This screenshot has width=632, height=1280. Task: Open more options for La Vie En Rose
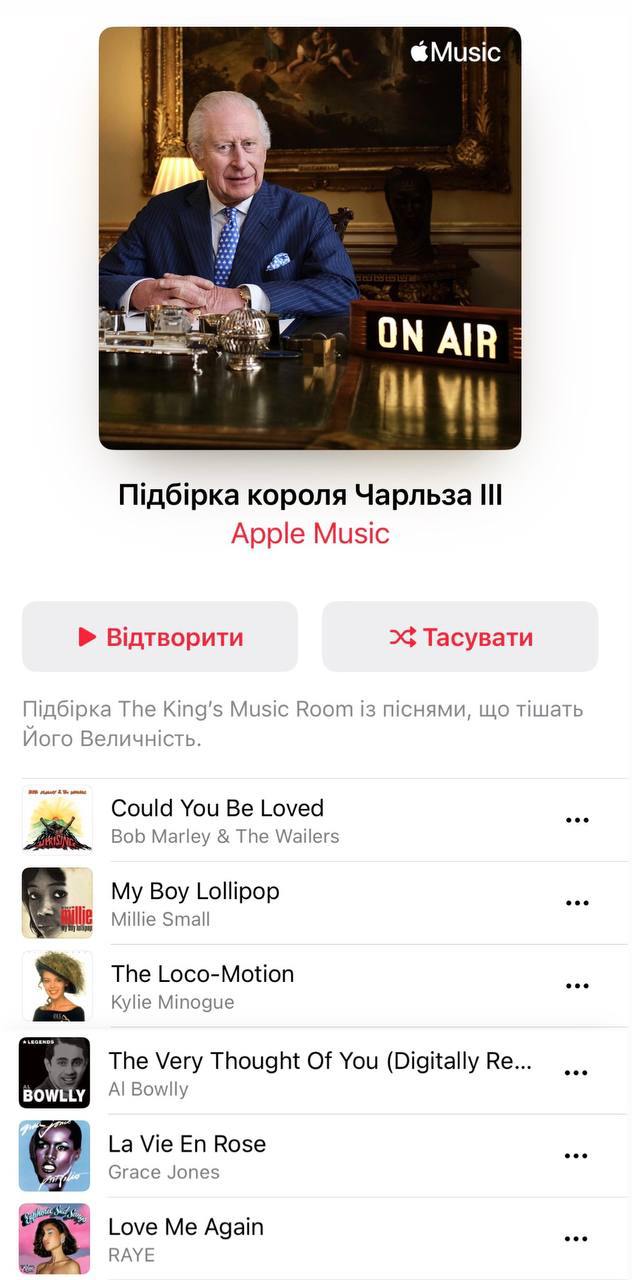pyautogui.click(x=576, y=1156)
